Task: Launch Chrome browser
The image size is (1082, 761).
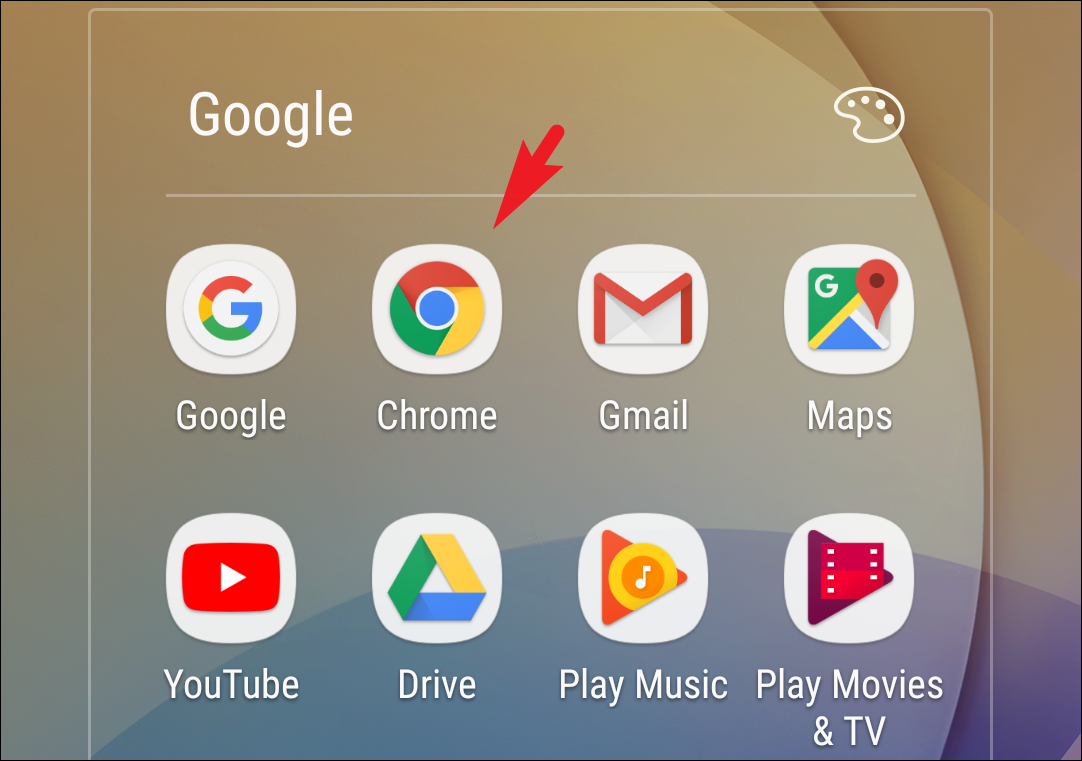Action: click(437, 308)
